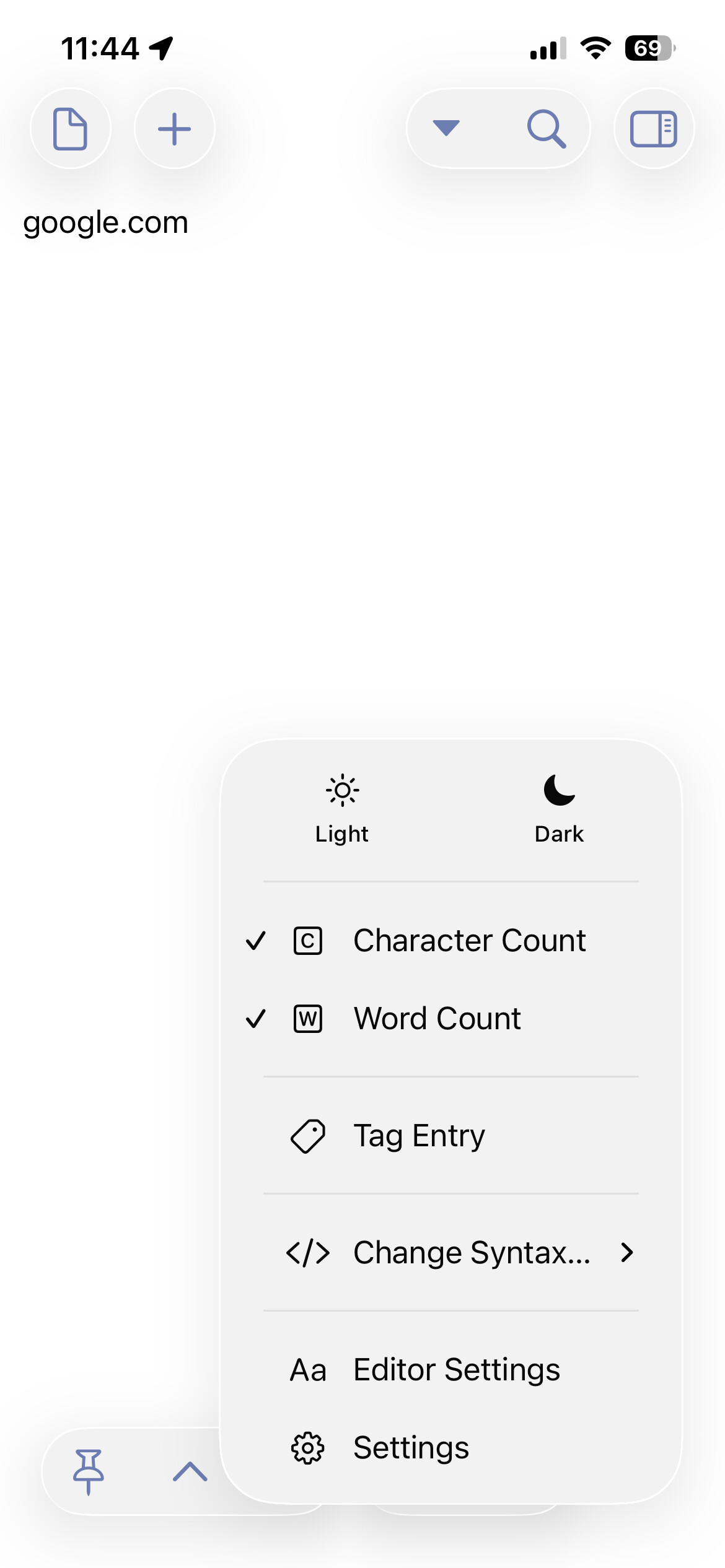This screenshot has width=725, height=1568.
Task: Switch to Dark appearance
Action: point(559,808)
